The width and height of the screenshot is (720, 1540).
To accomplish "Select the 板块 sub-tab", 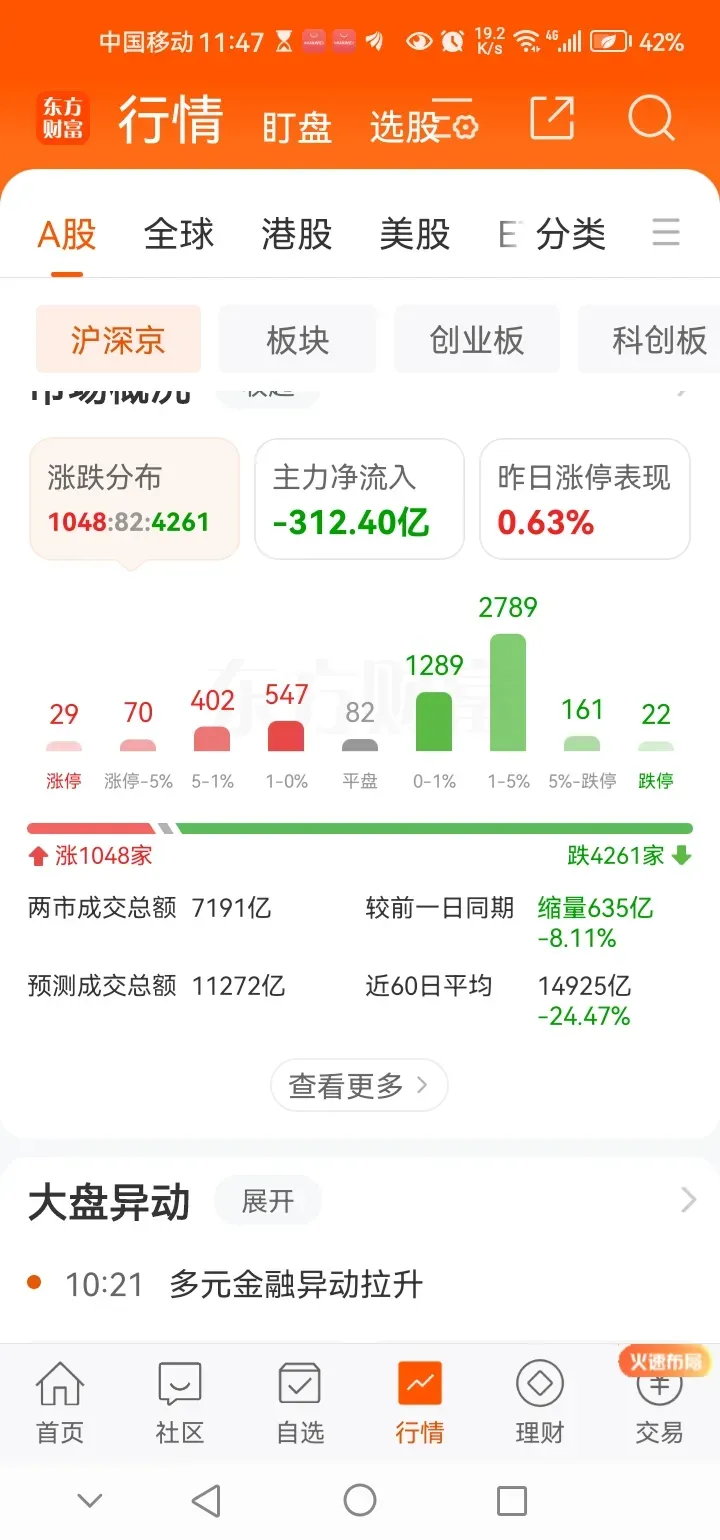I will (x=297, y=340).
